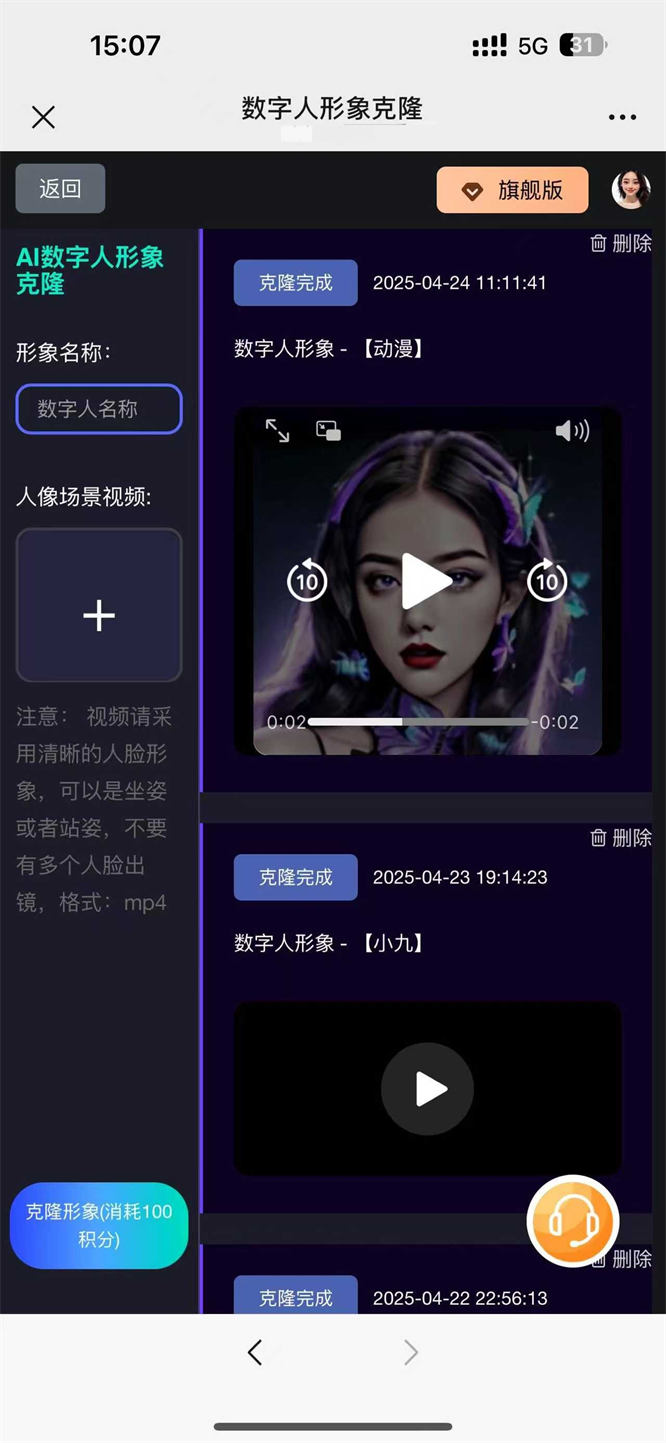Mute the 动漫 video sound
Screen dimensions: 666x1443
[x=572, y=431]
